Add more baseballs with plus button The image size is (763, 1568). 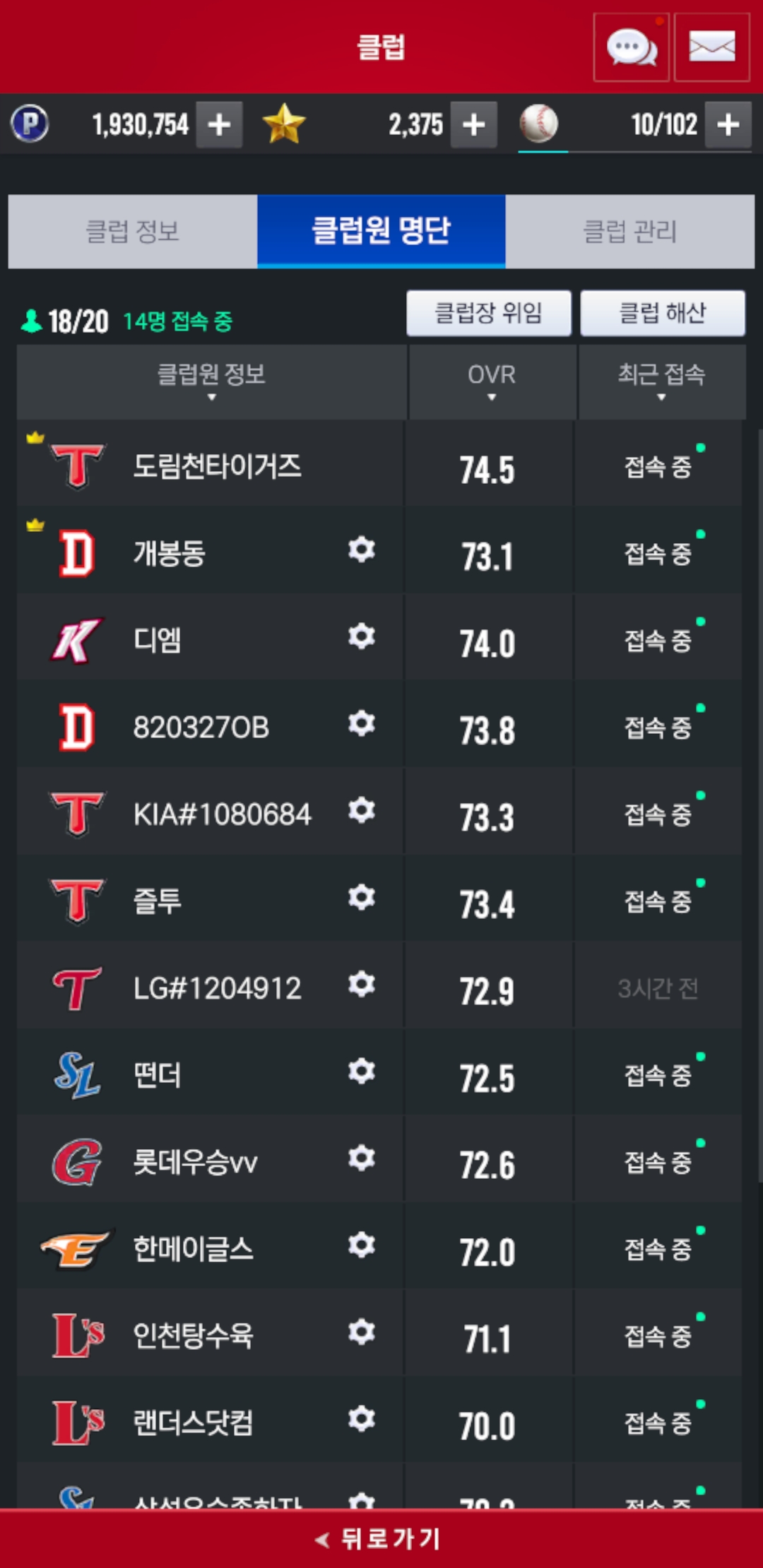tap(728, 124)
